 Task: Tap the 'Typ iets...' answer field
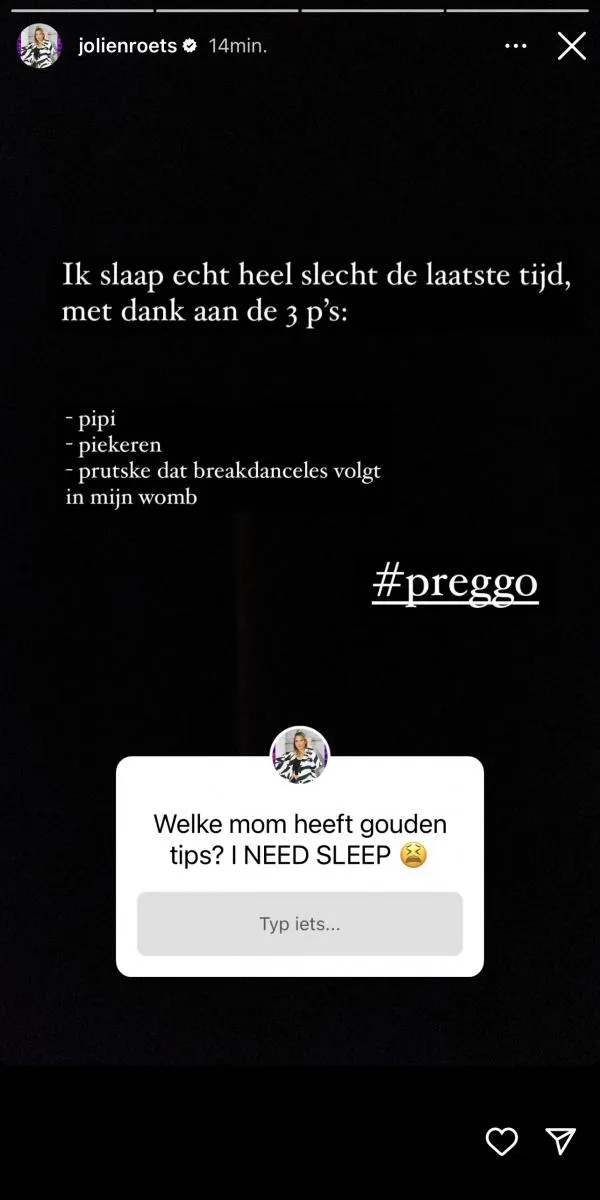300,924
